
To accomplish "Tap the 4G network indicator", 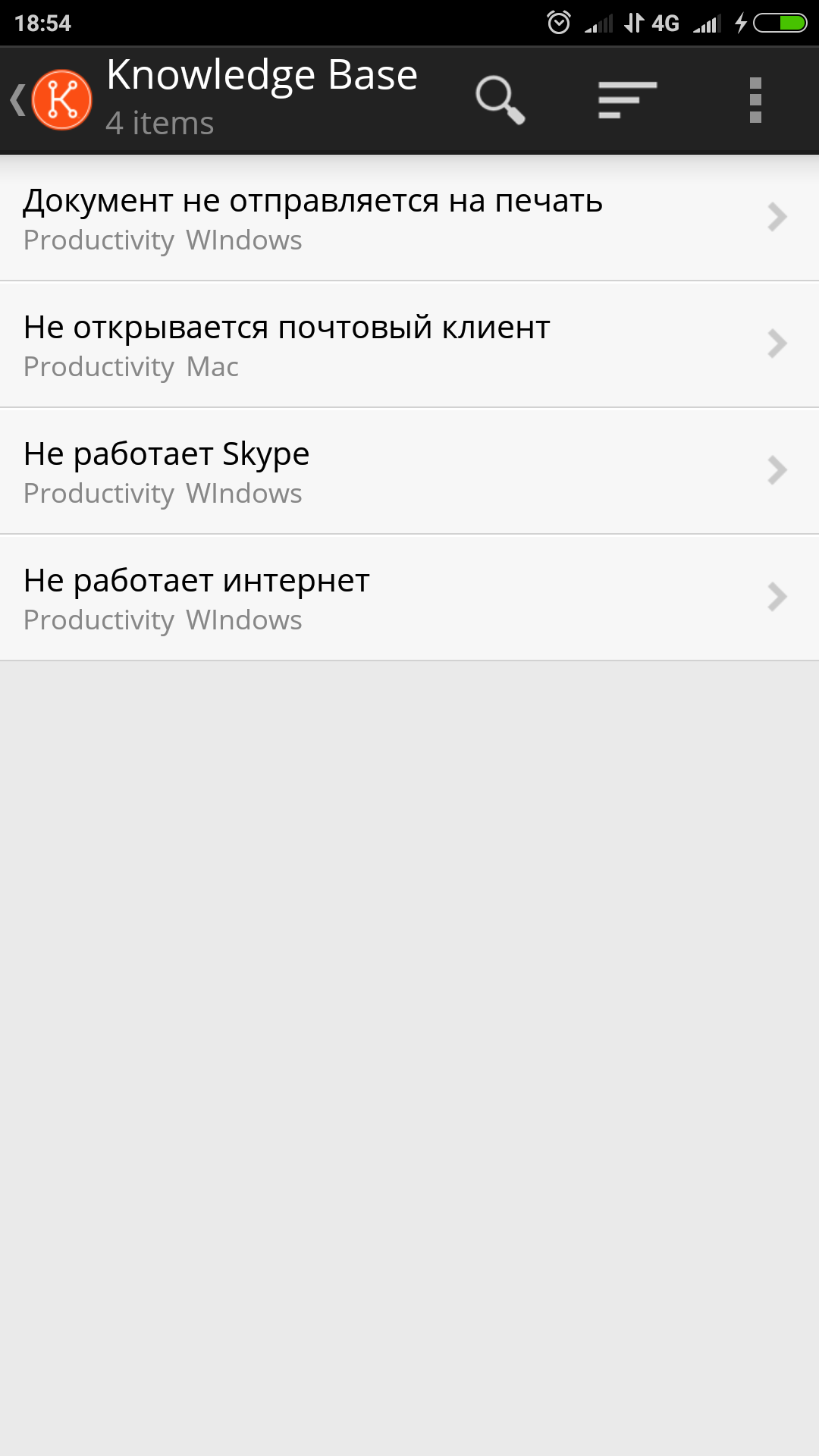I will tap(664, 23).
